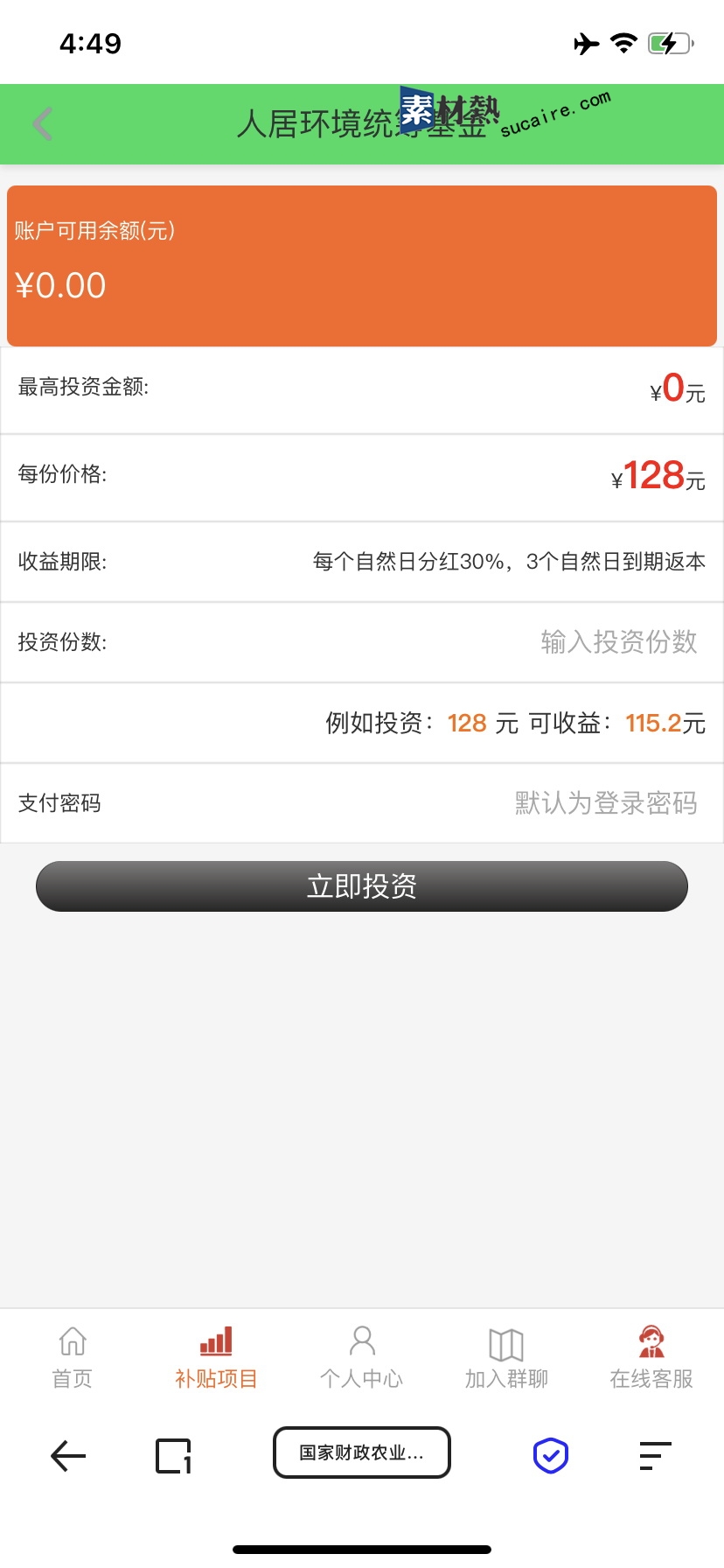Viewport: 724px width, 1568px height.
Task: Tap the 立即投资 button
Action: coord(362,886)
